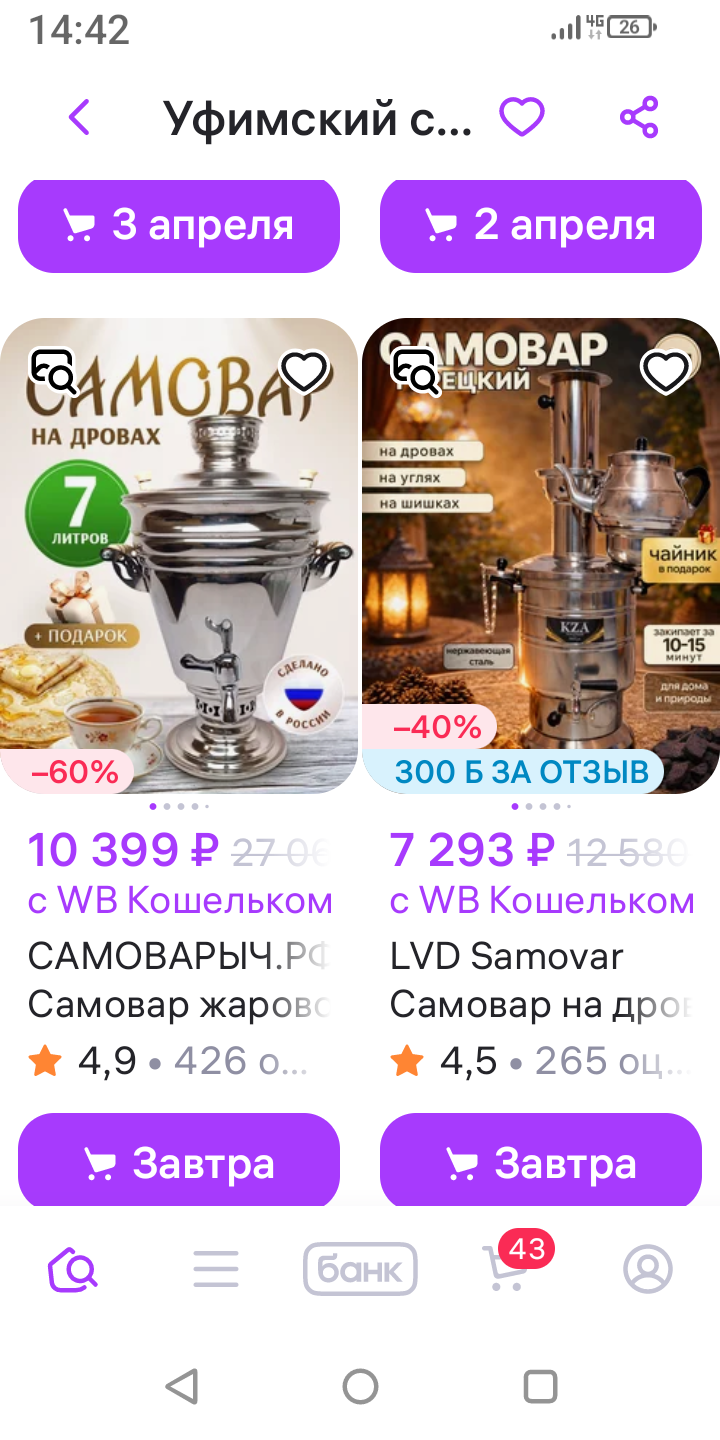The width and height of the screenshot is (720, 1440).
Task: Add САМОВАРЫЧ.РФ samovar to cart for Завтра
Action: click(179, 1163)
